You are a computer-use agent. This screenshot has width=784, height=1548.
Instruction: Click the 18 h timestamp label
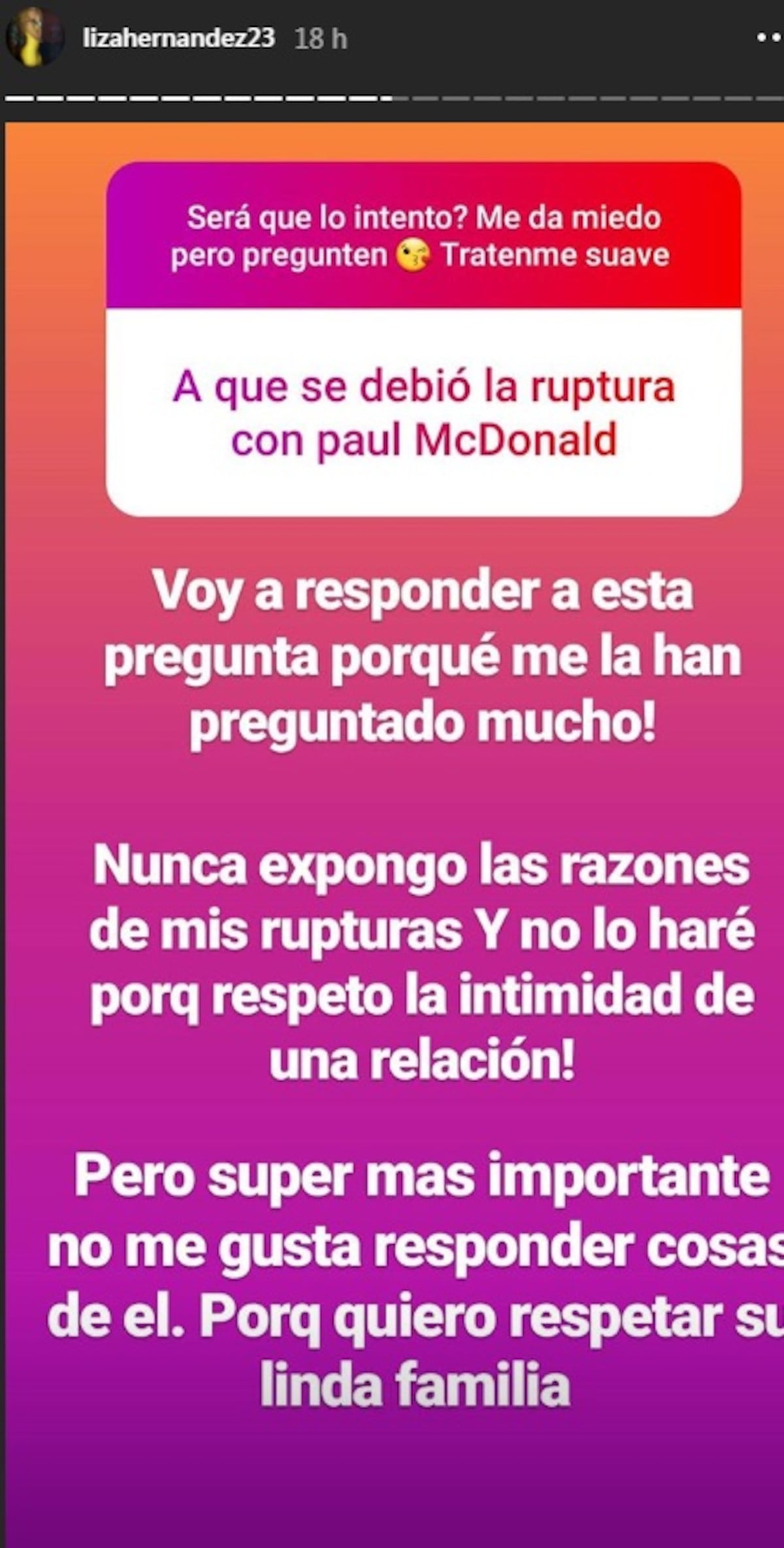tap(321, 39)
